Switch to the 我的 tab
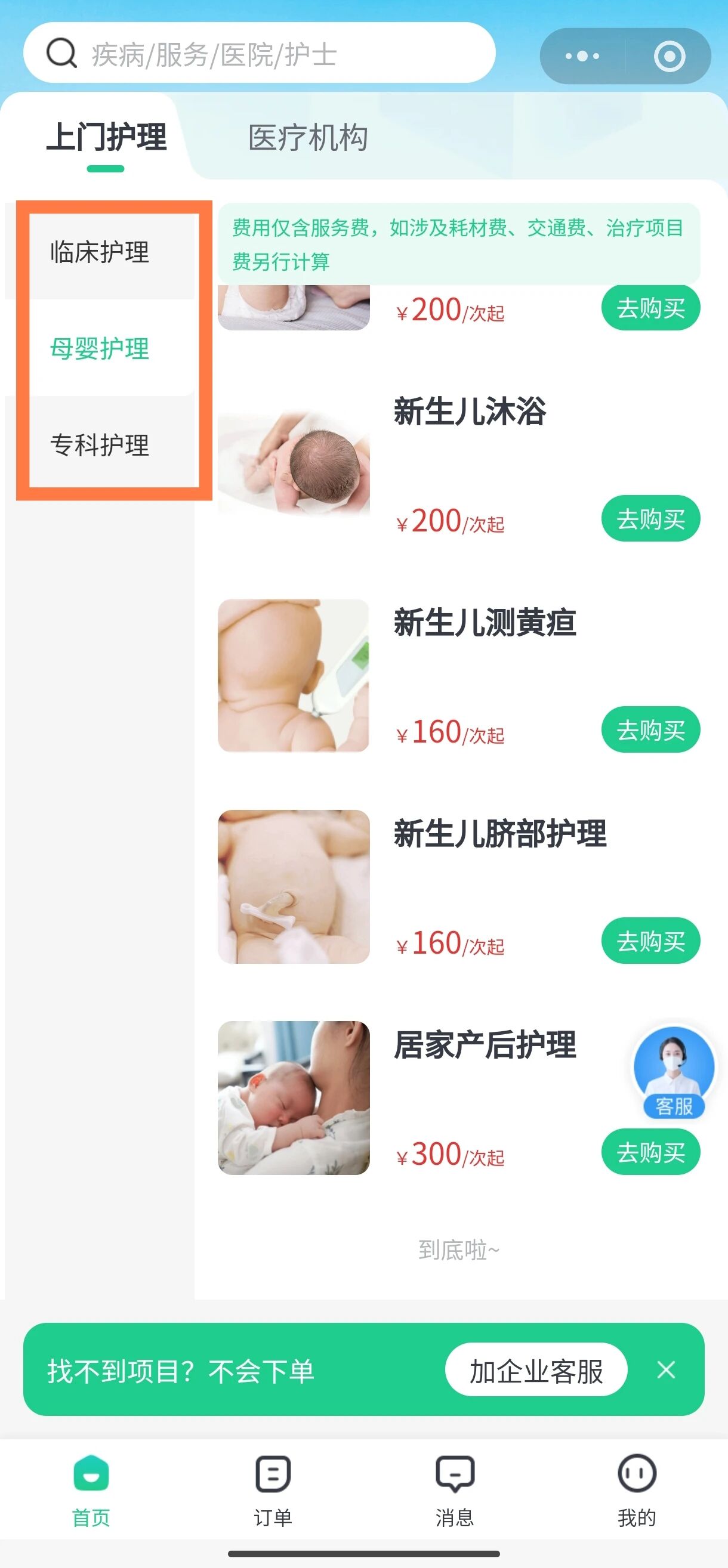The height and width of the screenshot is (1568, 728). click(637, 1491)
